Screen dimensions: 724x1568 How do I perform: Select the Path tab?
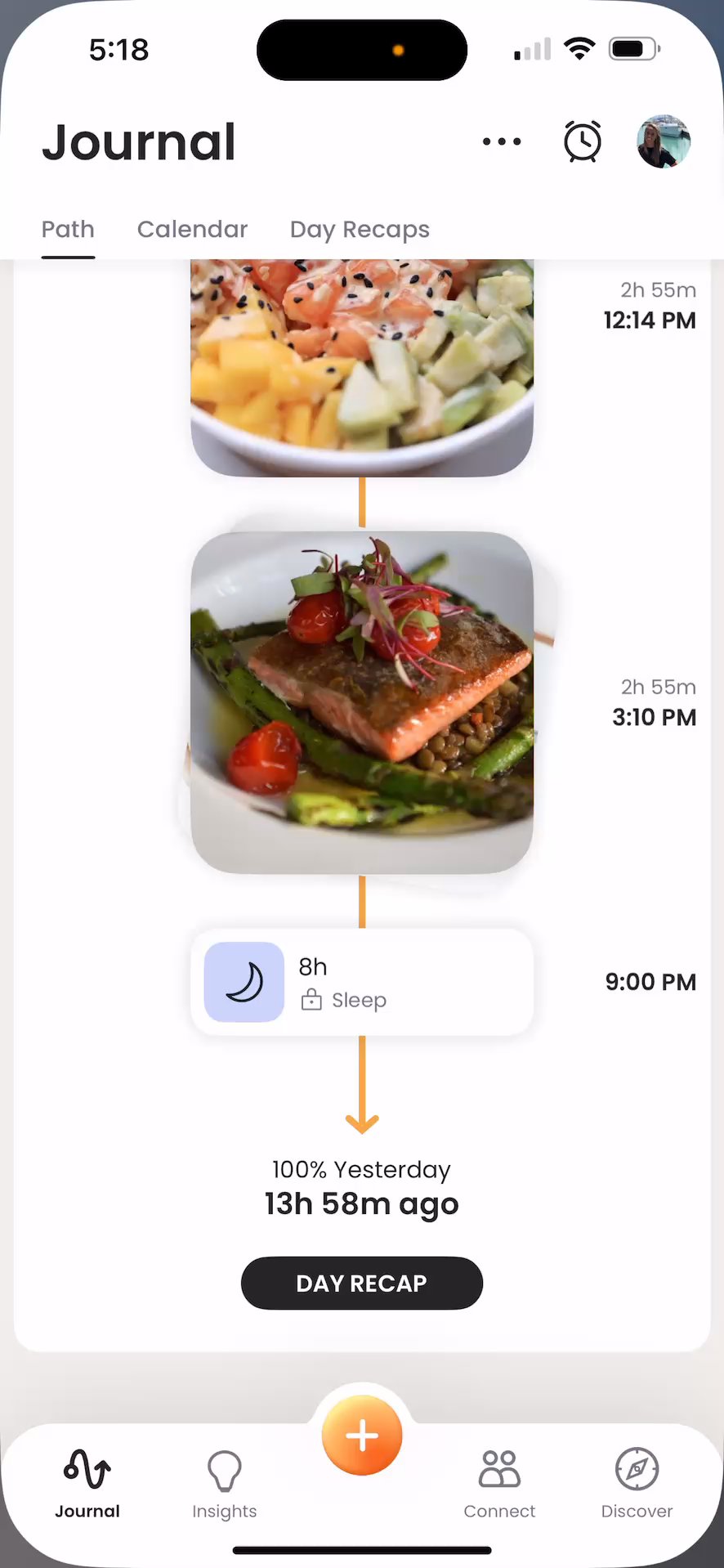tap(68, 230)
